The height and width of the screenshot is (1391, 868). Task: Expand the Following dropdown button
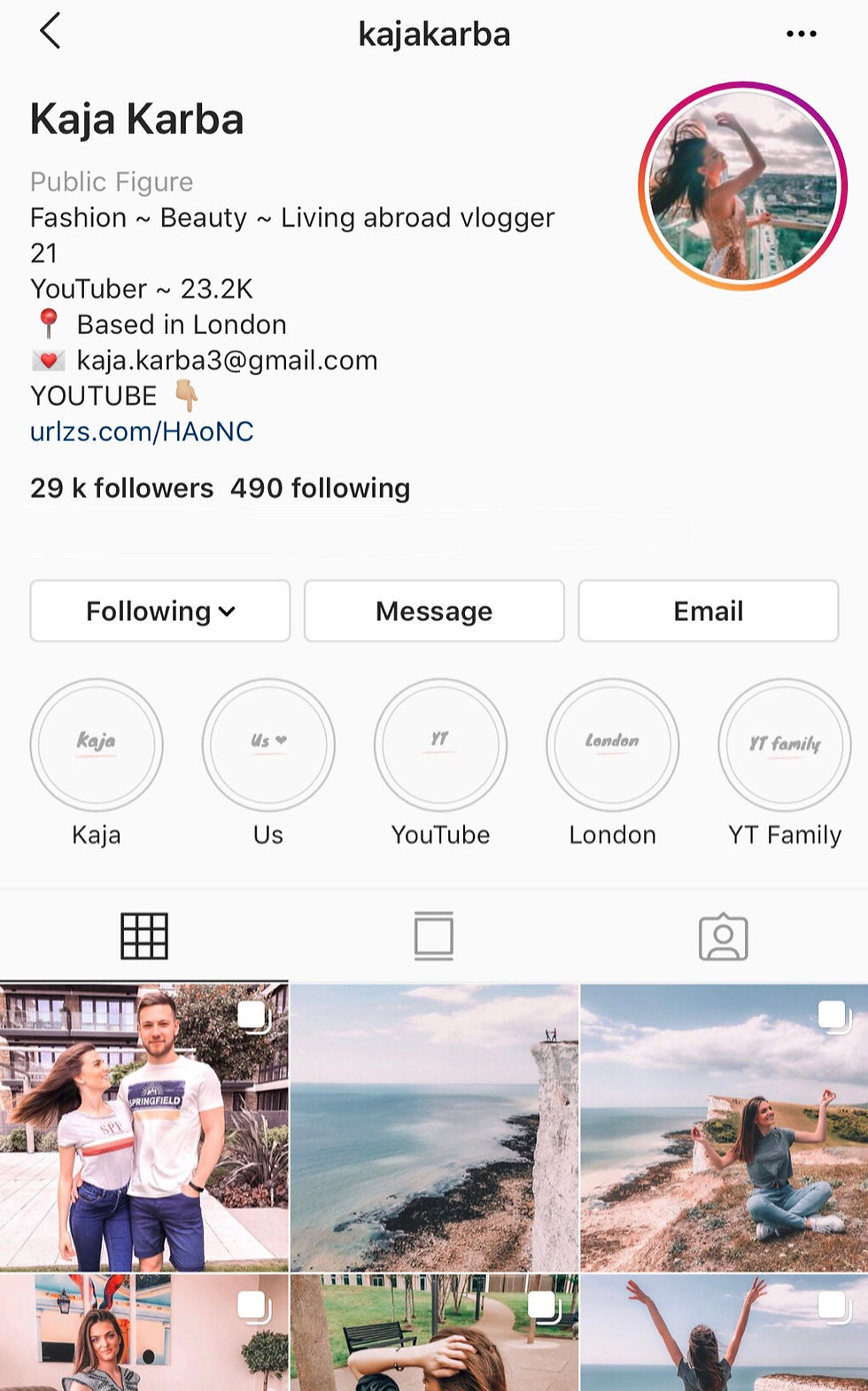[x=160, y=611]
